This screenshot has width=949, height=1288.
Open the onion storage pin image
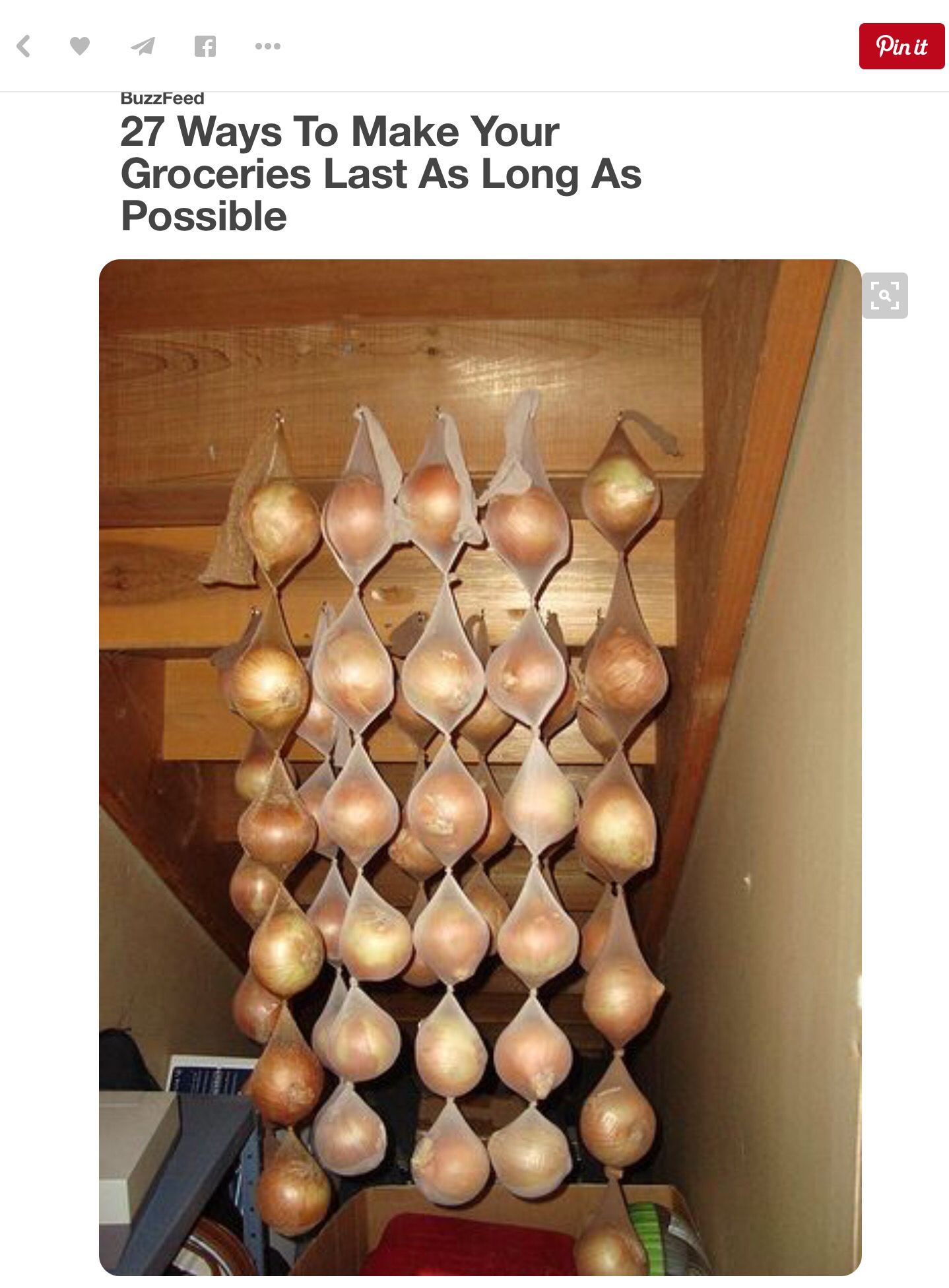tap(480, 765)
